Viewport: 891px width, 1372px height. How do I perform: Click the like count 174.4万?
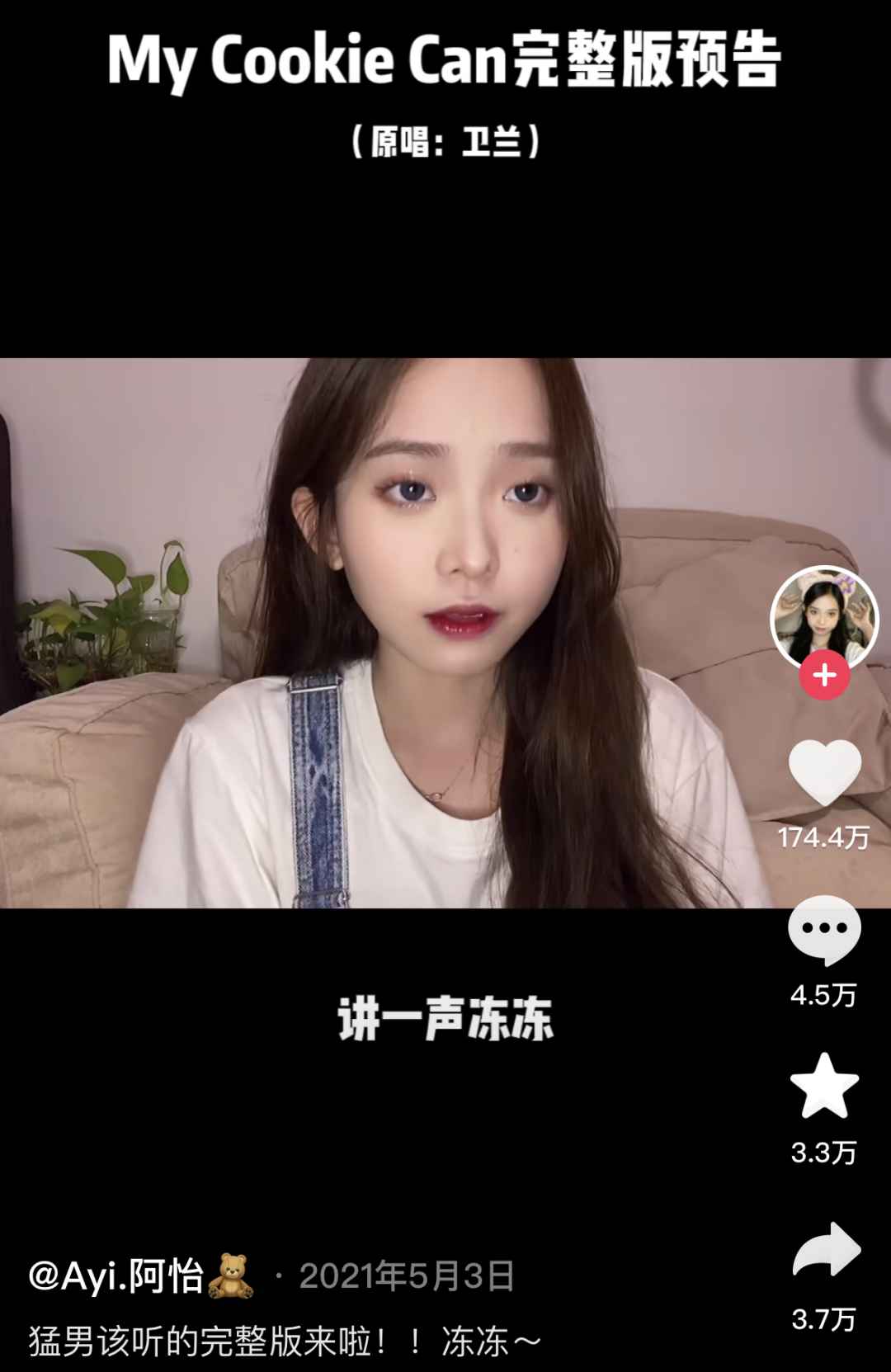tap(823, 837)
